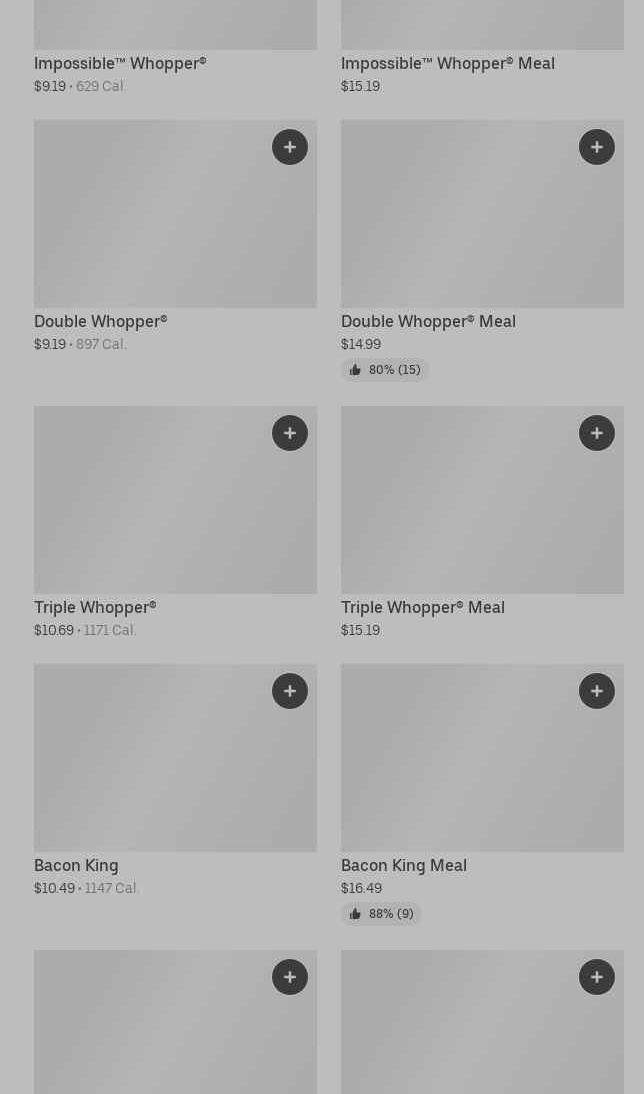644x1094 pixels.
Task: View Bacon King Meal details
Action: point(482,795)
